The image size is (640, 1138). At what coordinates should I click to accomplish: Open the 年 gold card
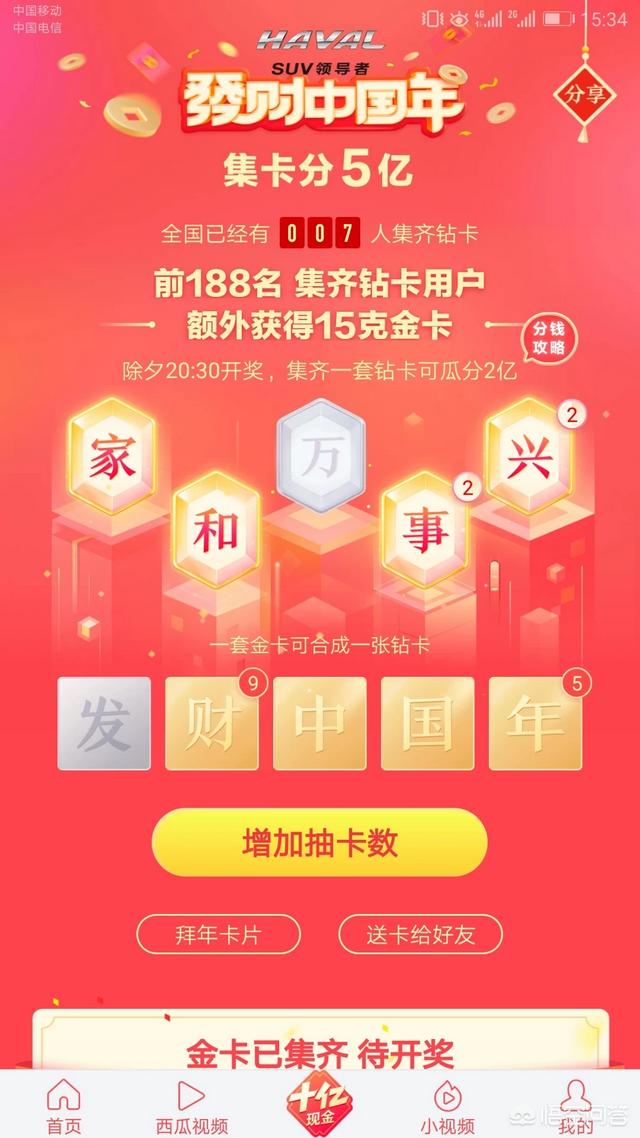[536, 724]
